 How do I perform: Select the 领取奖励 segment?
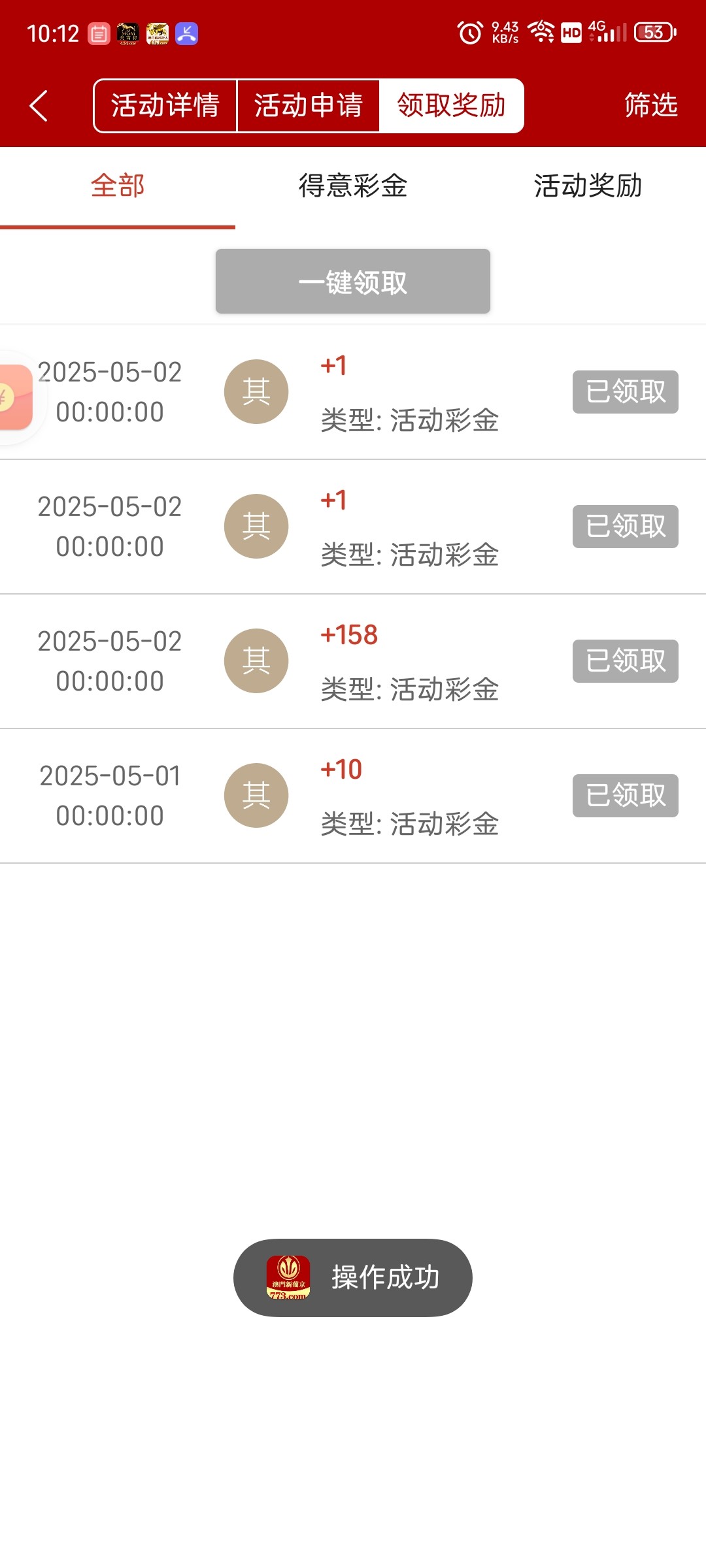tap(451, 106)
